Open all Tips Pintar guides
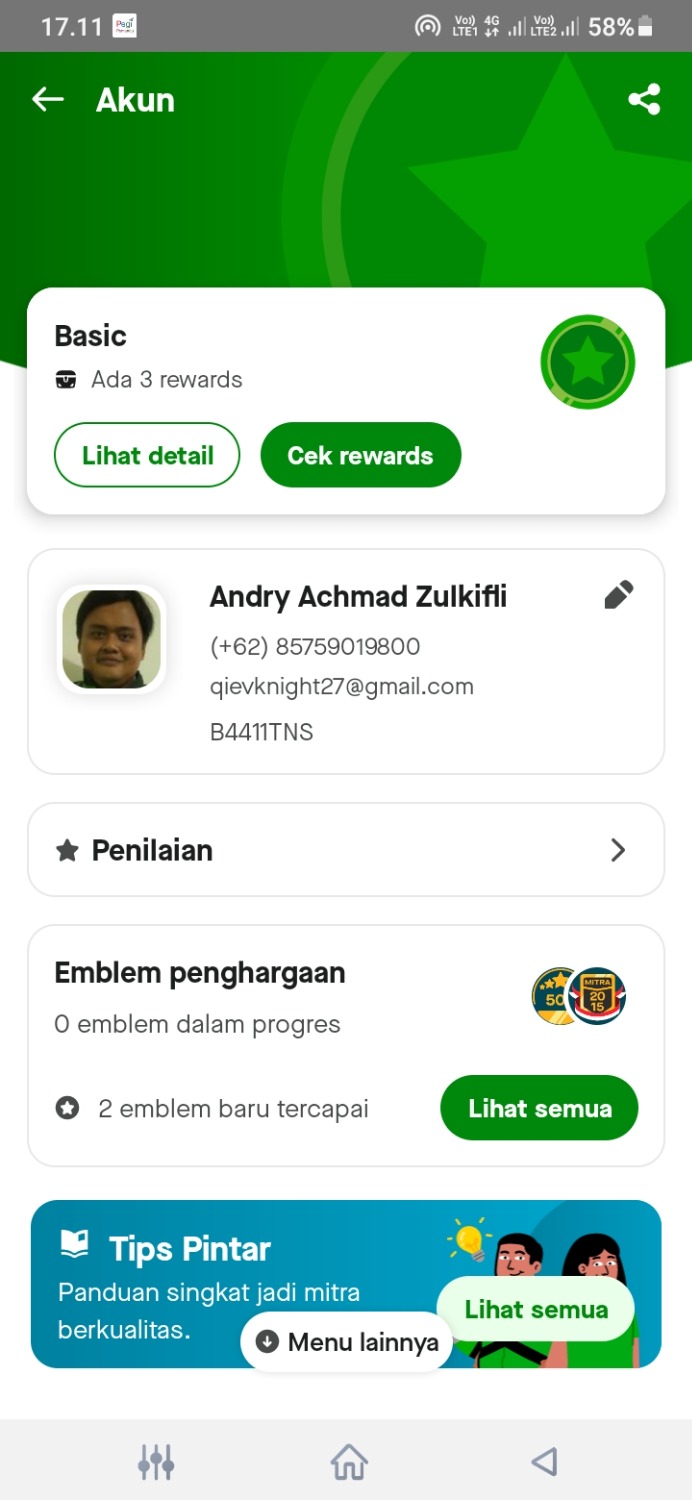The image size is (692, 1500). click(x=536, y=1309)
